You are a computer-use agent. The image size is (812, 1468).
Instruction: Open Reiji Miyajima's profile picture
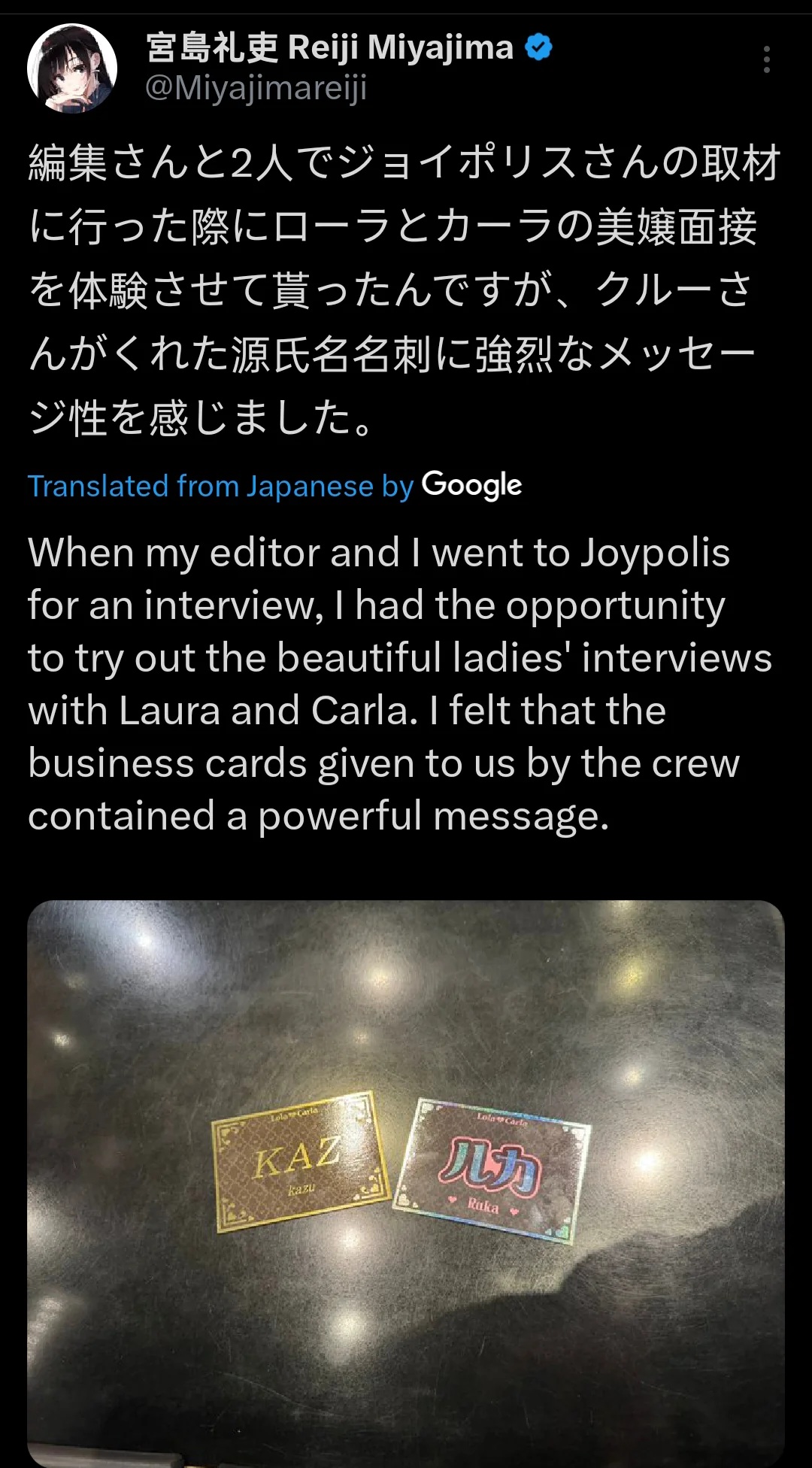pyautogui.click(x=72, y=68)
